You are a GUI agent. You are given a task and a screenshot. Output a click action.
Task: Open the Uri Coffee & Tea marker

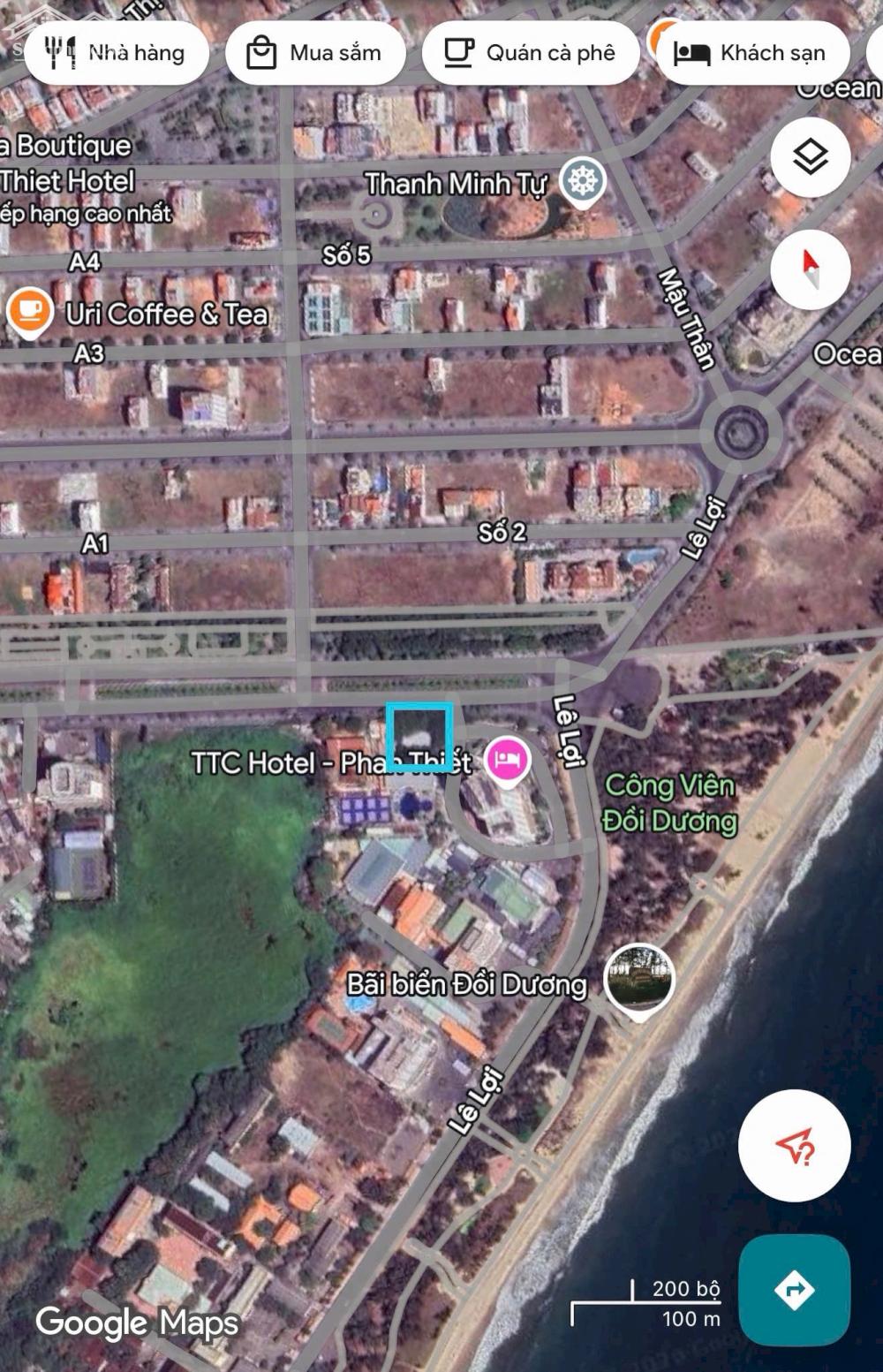point(29,311)
